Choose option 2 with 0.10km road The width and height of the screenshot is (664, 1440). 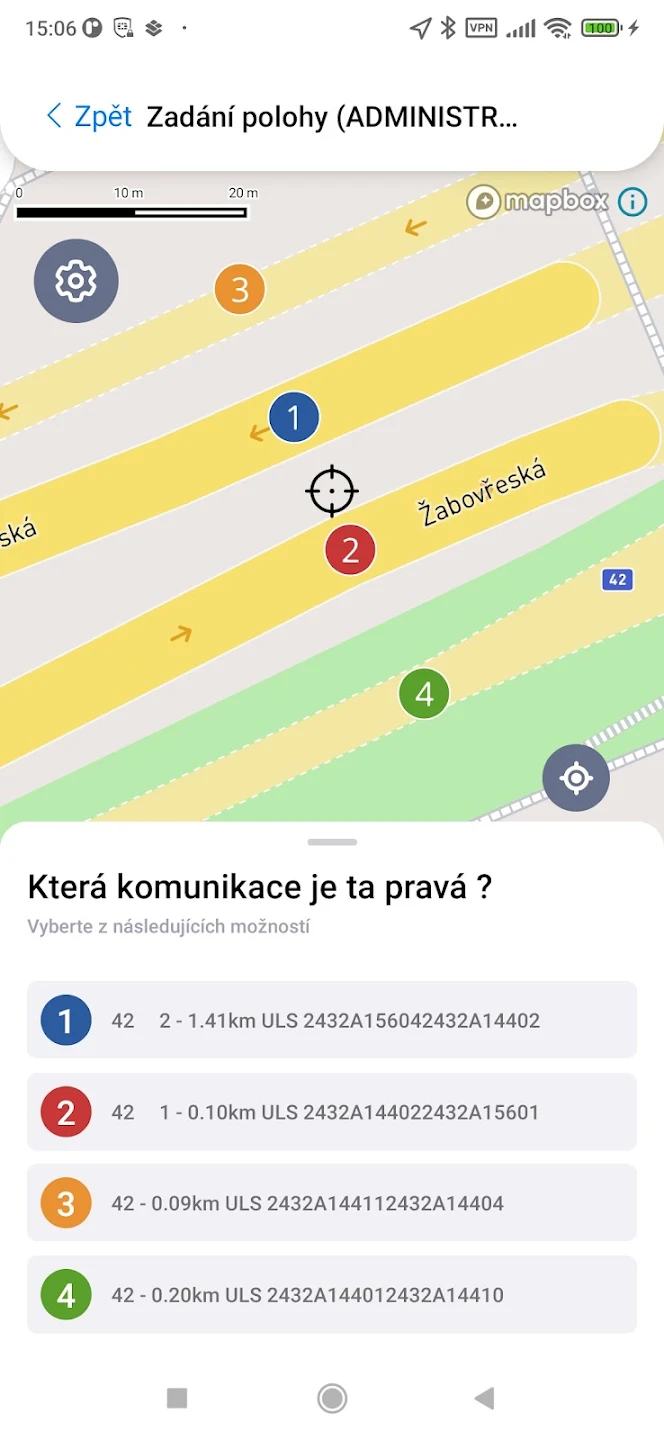[x=332, y=1112]
